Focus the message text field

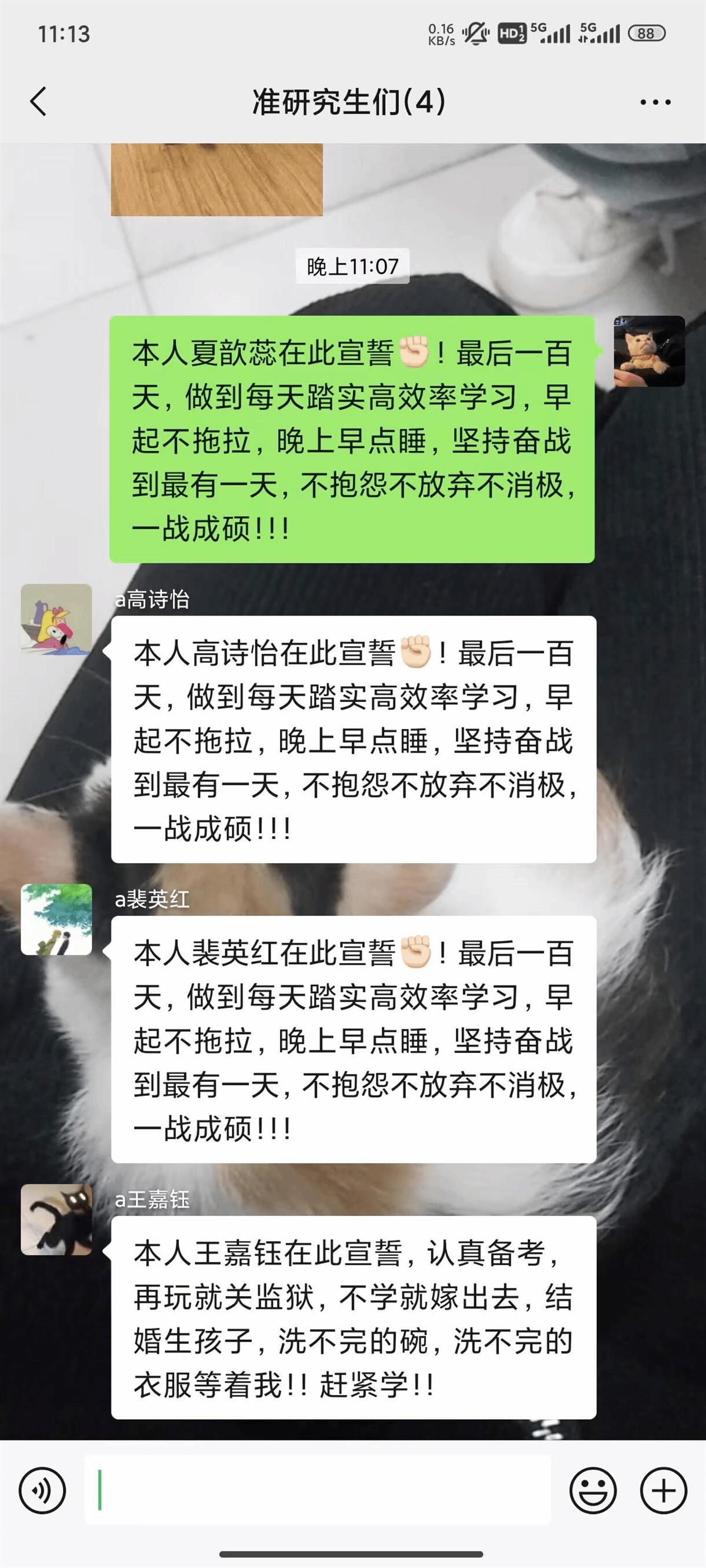317,1489
